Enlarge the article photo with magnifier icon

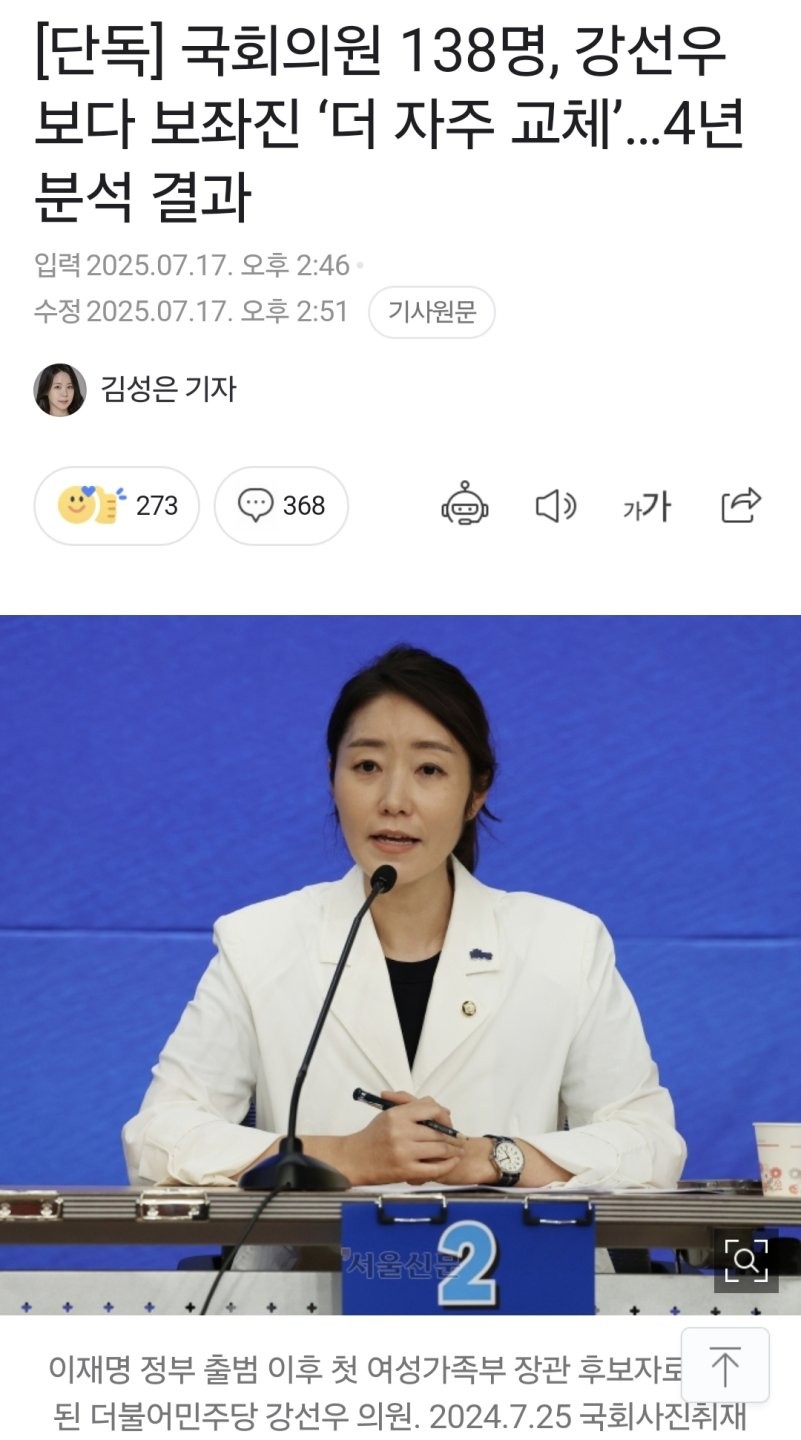pyautogui.click(x=746, y=1260)
